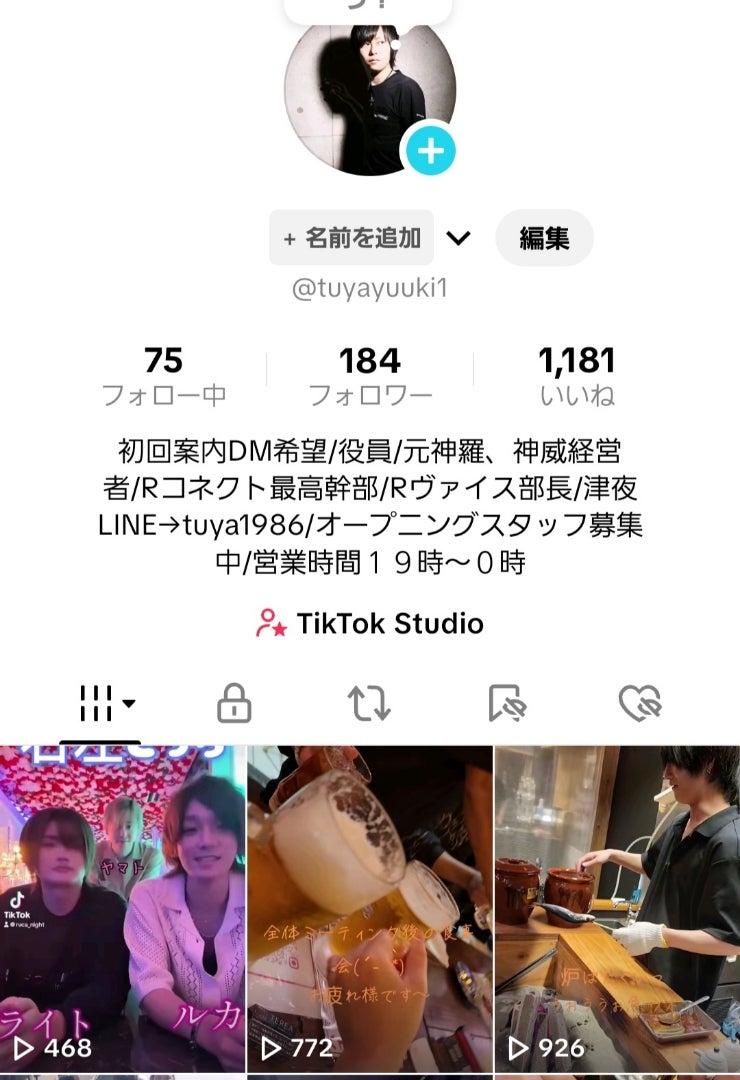View the 184 フォロワー list
Image resolution: width=740 pixels, height=1080 pixels.
click(370, 376)
